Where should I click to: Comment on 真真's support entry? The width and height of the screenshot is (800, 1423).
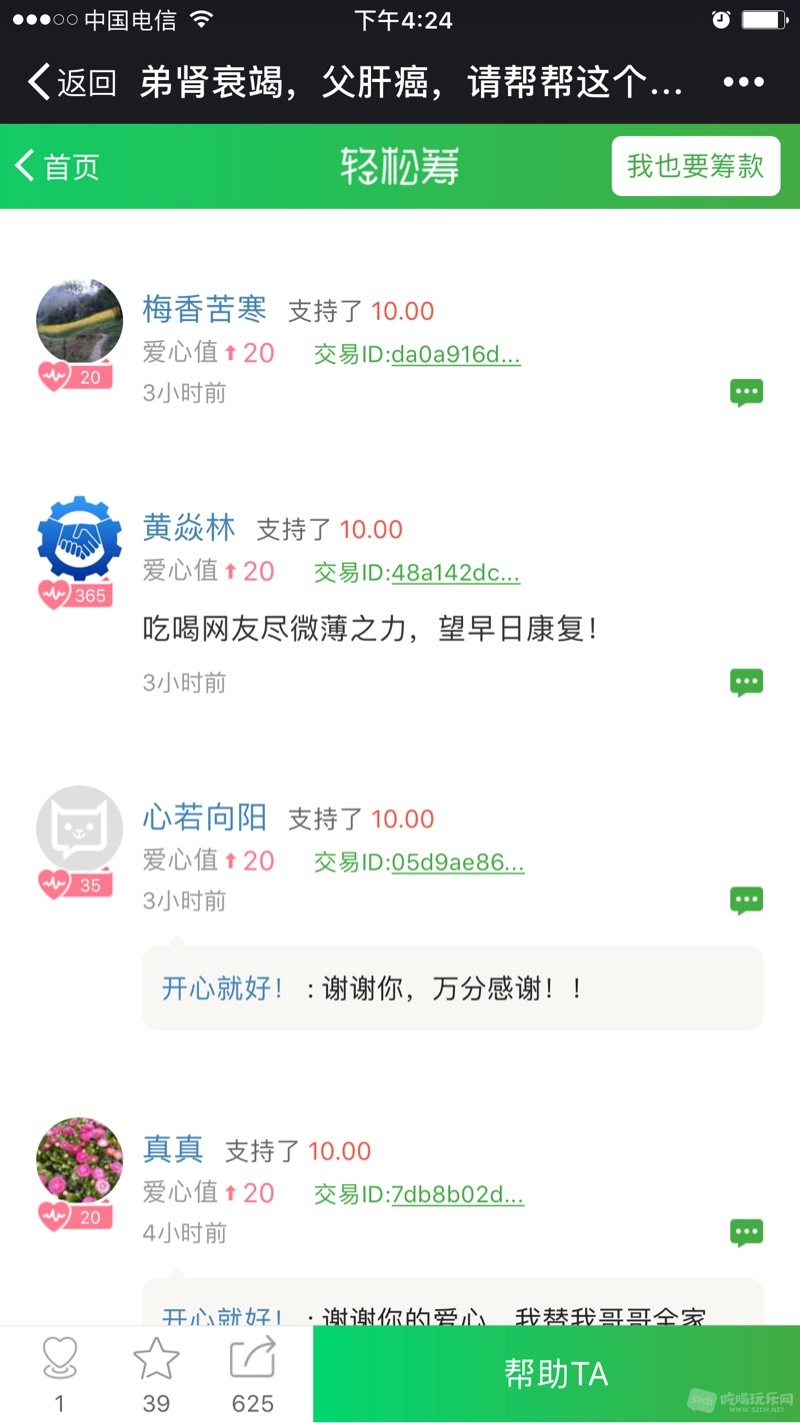coord(746,1233)
